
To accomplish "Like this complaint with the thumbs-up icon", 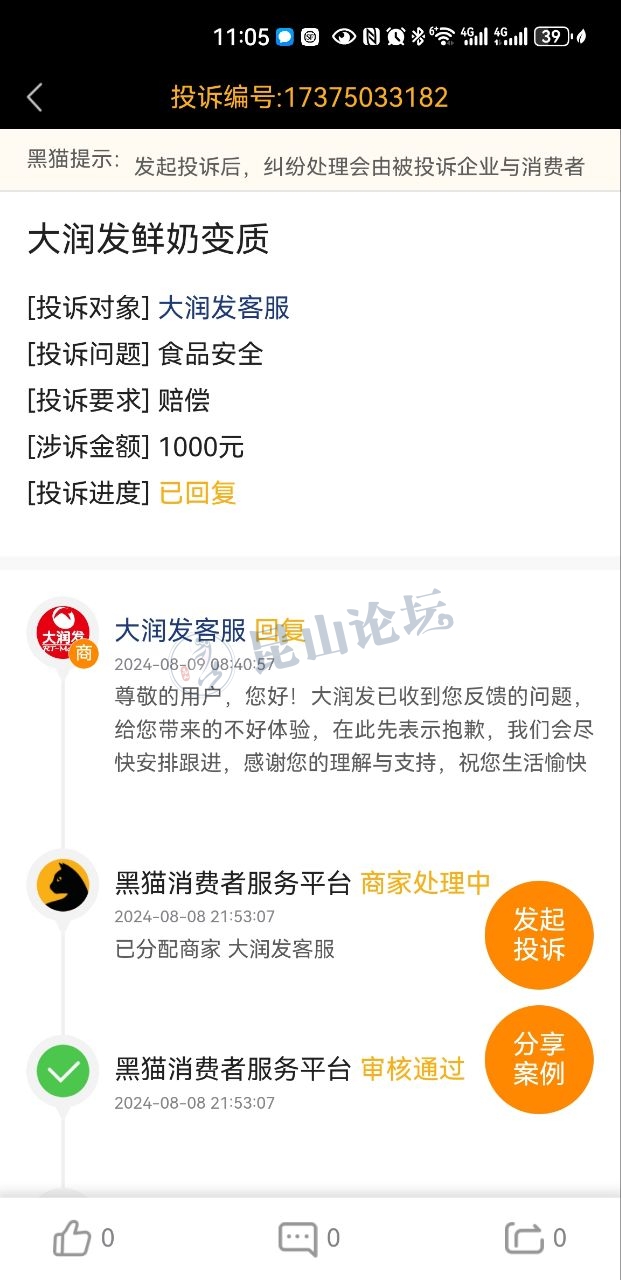I will (x=72, y=1239).
